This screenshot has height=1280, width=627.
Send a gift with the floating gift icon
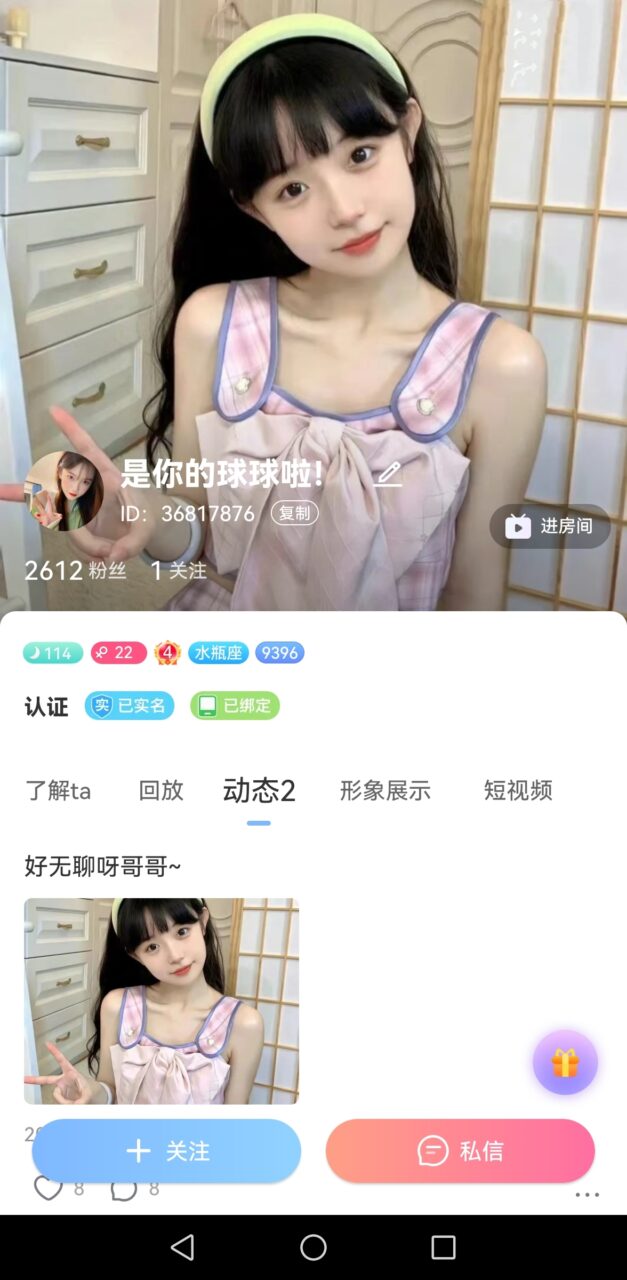(x=565, y=1062)
